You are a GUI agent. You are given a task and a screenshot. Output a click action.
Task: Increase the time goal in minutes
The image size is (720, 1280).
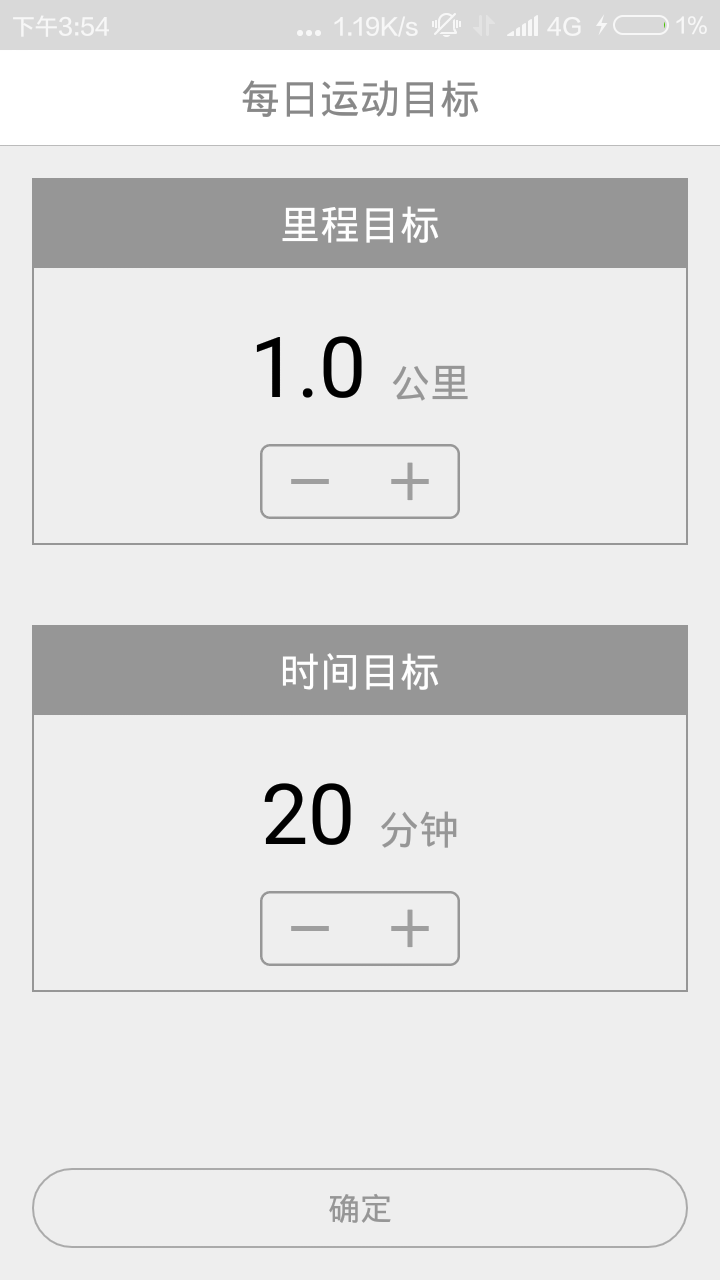point(410,929)
